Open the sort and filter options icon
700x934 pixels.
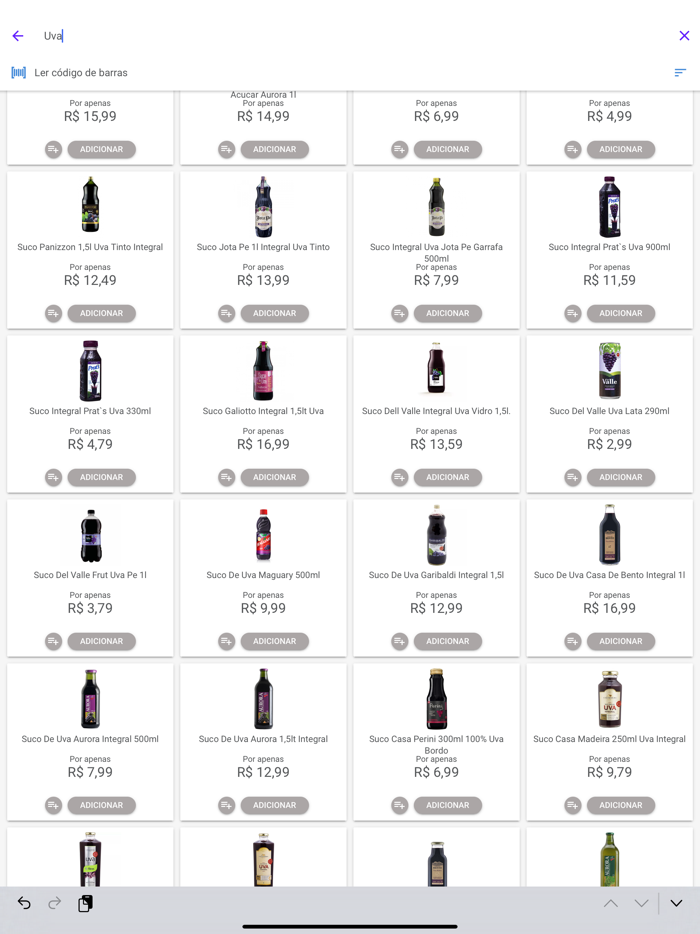[x=680, y=73]
